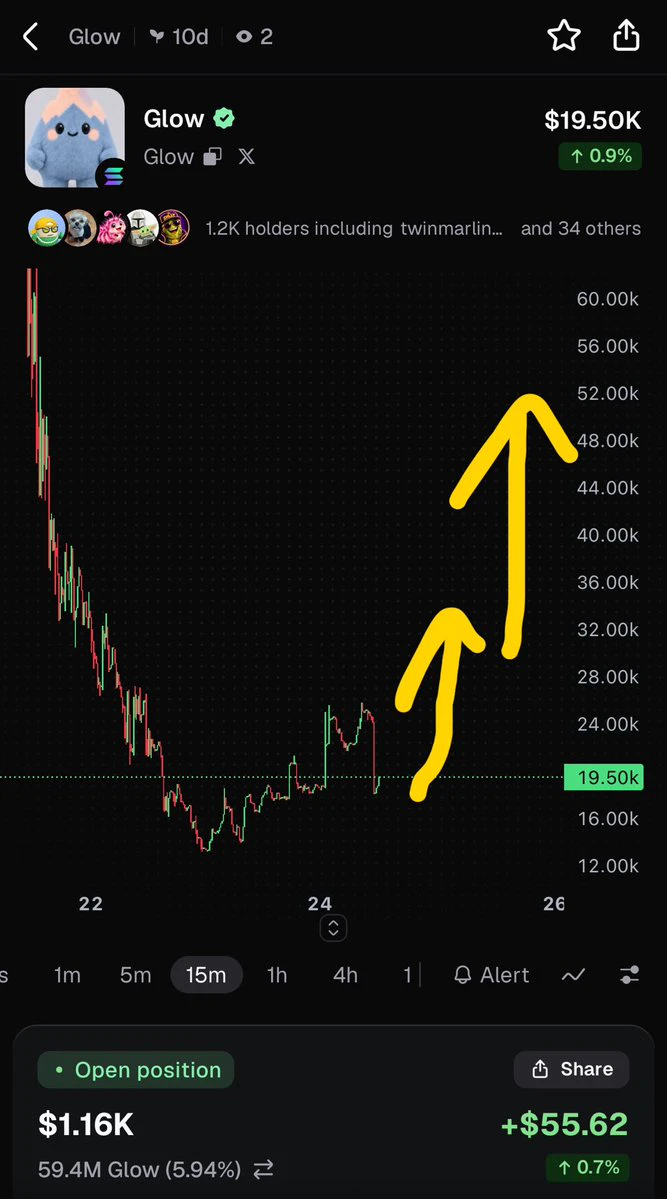Switch chart to 1m interval
Image resolution: width=667 pixels, height=1199 pixels.
67,975
